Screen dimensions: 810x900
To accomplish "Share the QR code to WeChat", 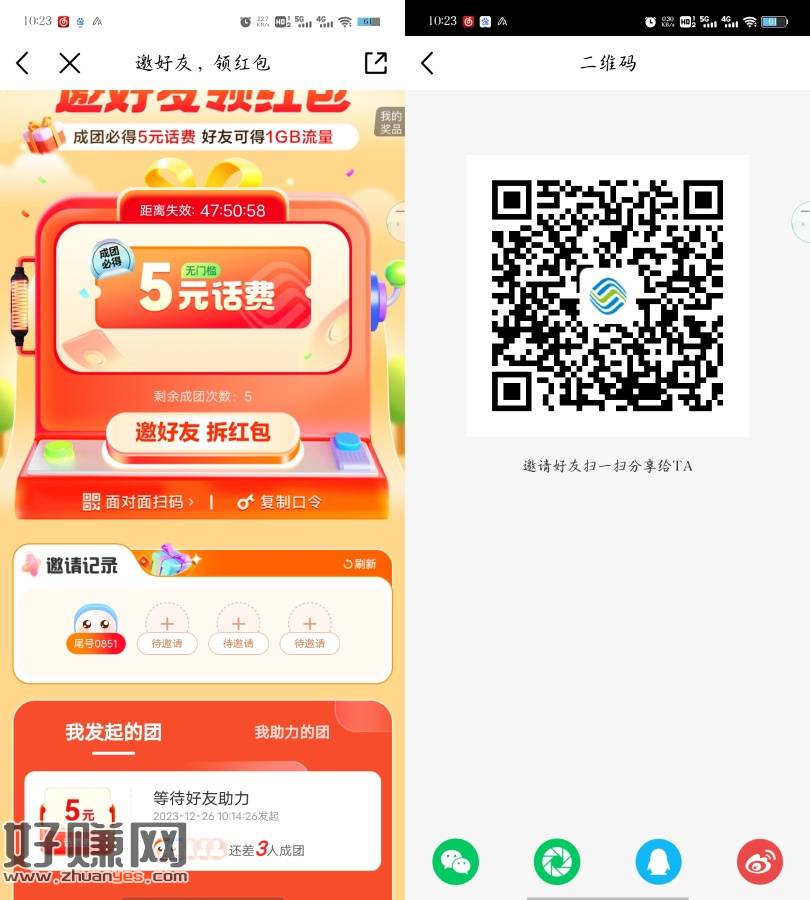I will 455,861.
